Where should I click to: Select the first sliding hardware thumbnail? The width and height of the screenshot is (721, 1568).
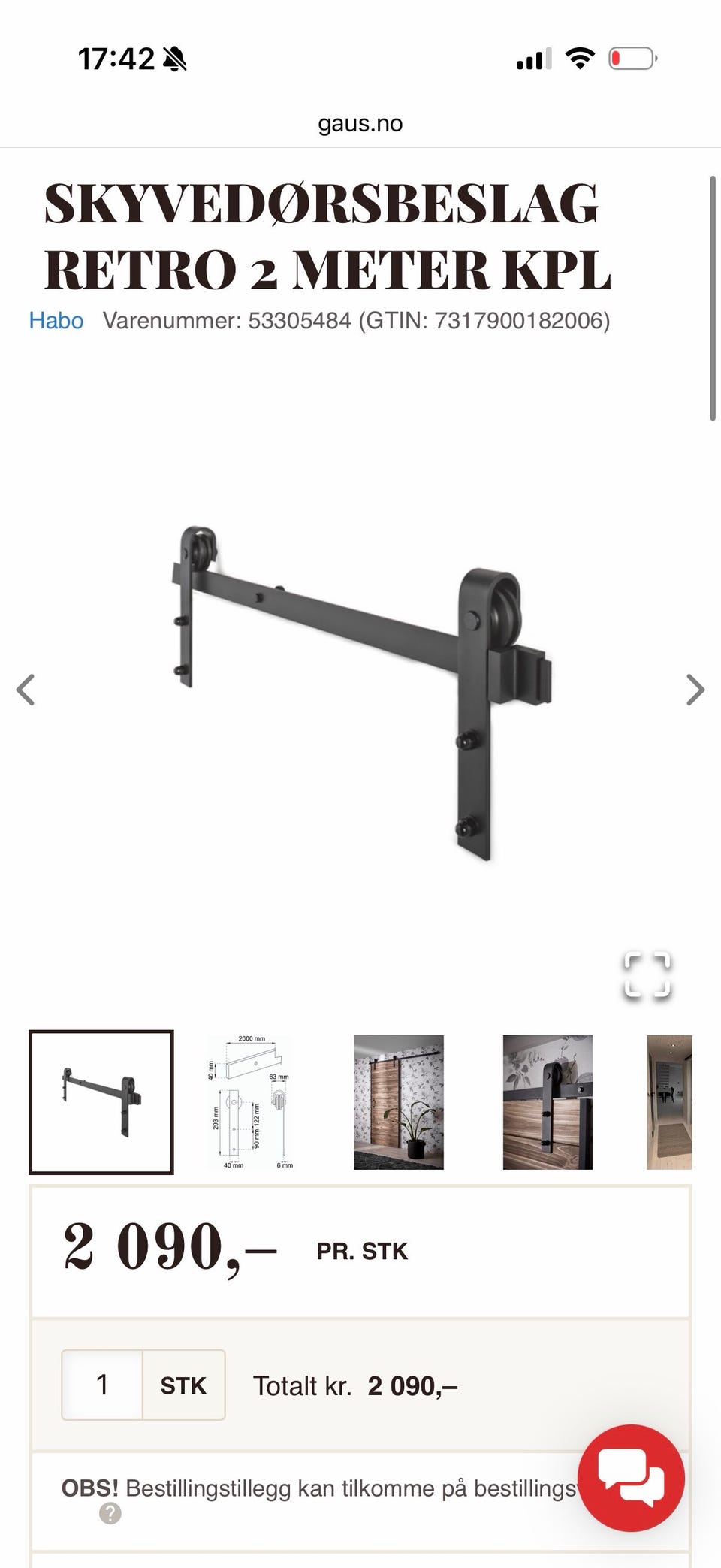[x=101, y=1102]
